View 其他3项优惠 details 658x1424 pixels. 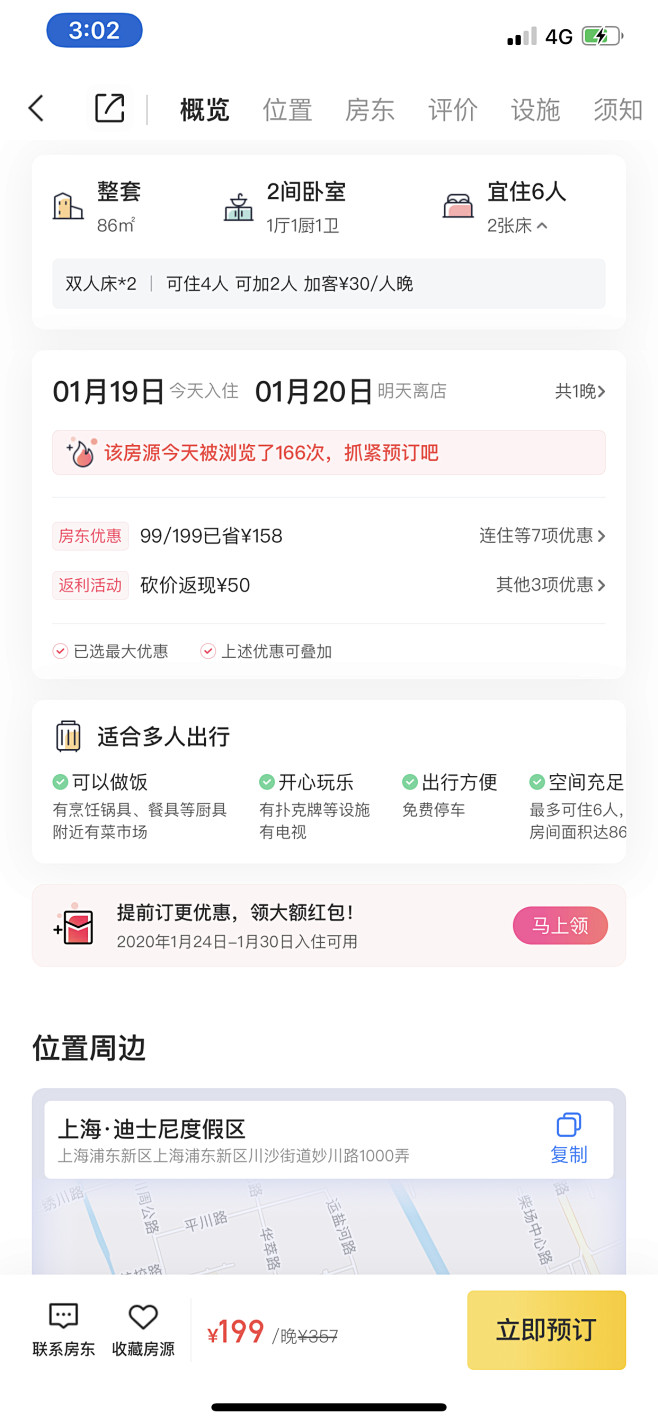(551, 585)
